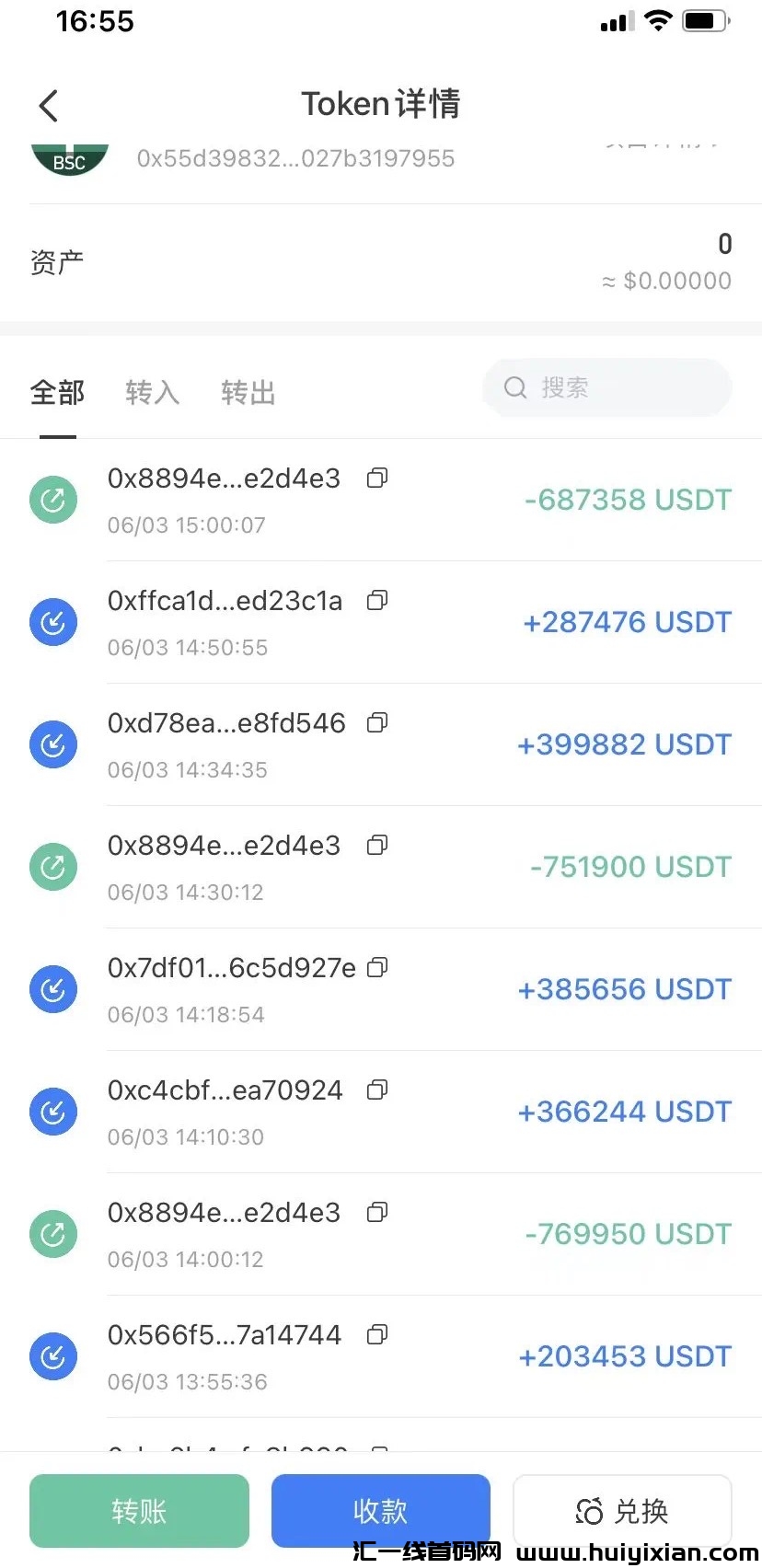
Task: Copy address 0xd78ea...e8fd546
Action: point(377,723)
